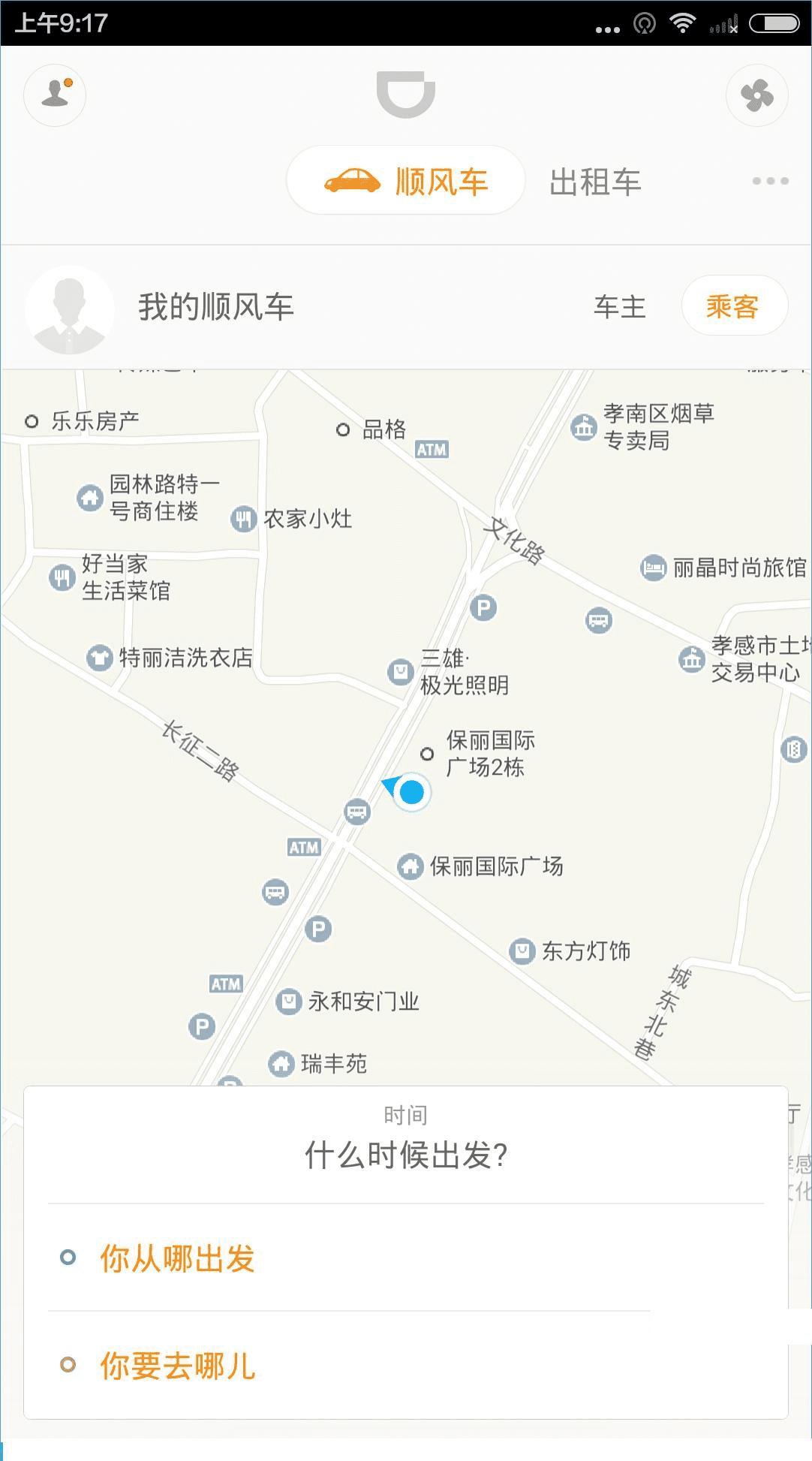Open the user profile icon
Viewport: 812px width, 1461px height.
pyautogui.click(x=55, y=95)
